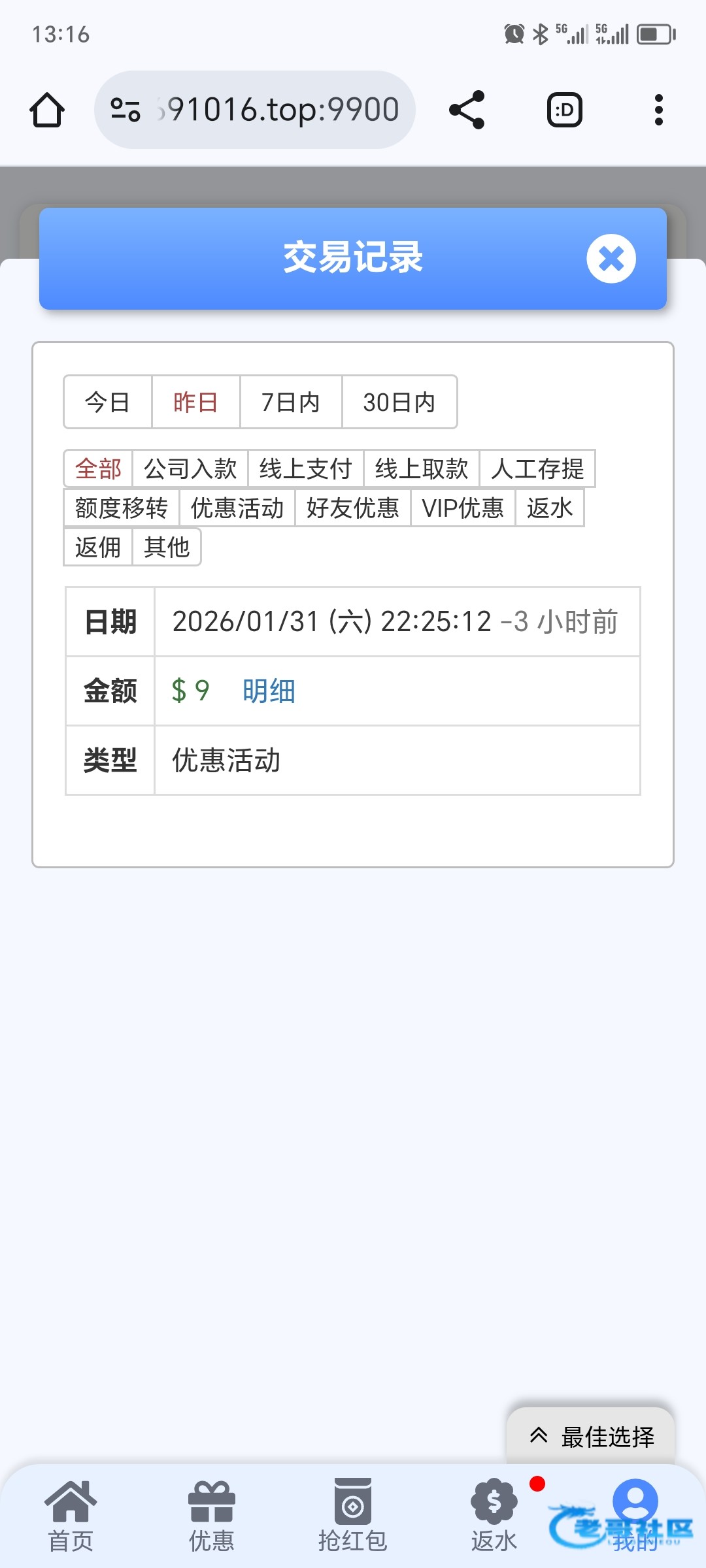Go to the browser home page
The height and width of the screenshot is (1568, 706).
[x=47, y=110]
